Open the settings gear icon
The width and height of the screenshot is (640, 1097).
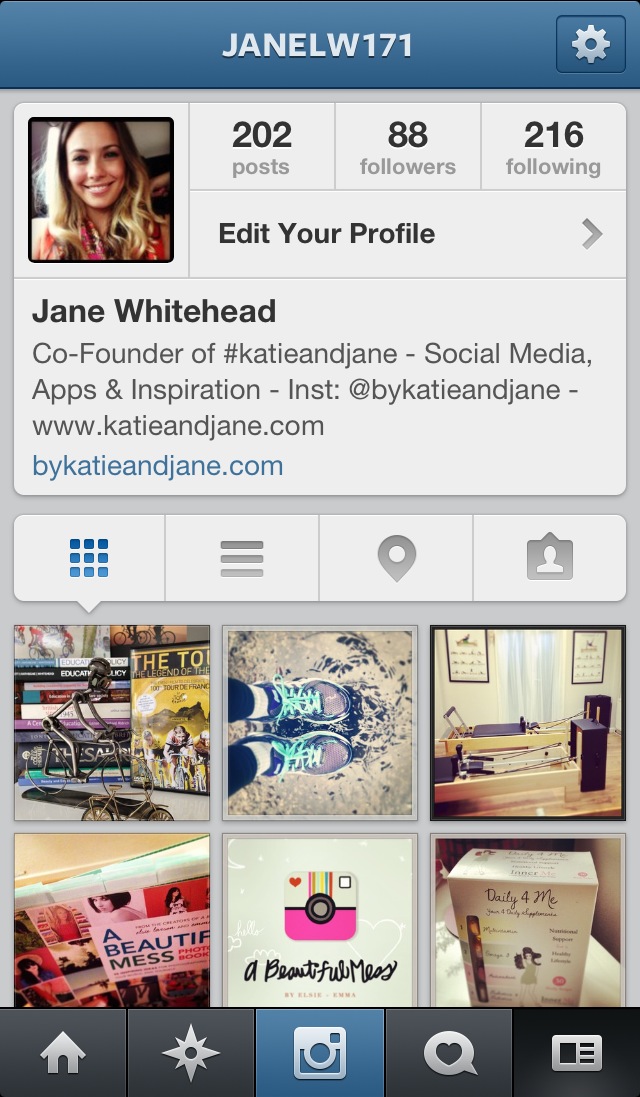590,44
